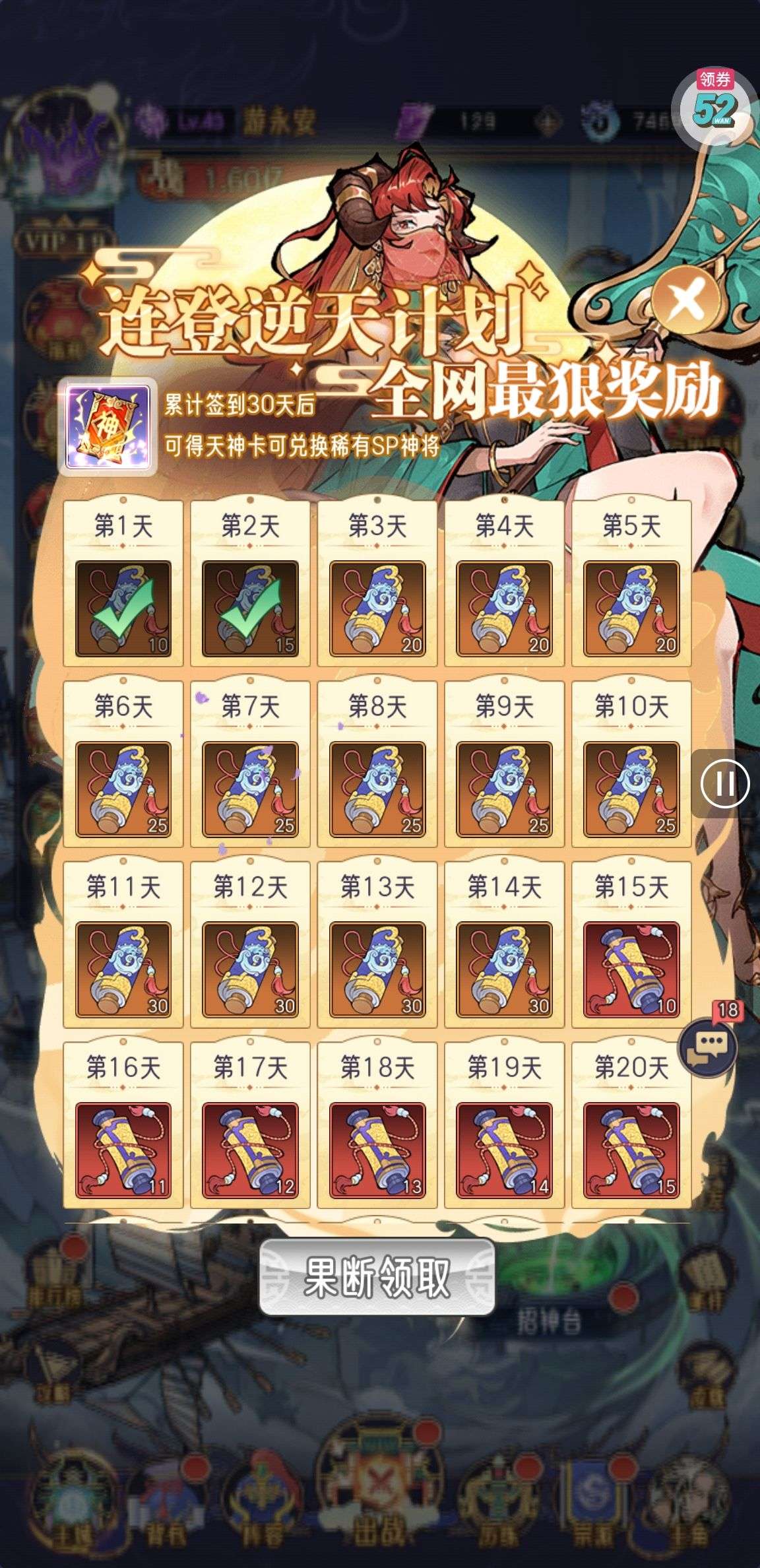View the 第2天 claimed reward

click(x=250, y=608)
